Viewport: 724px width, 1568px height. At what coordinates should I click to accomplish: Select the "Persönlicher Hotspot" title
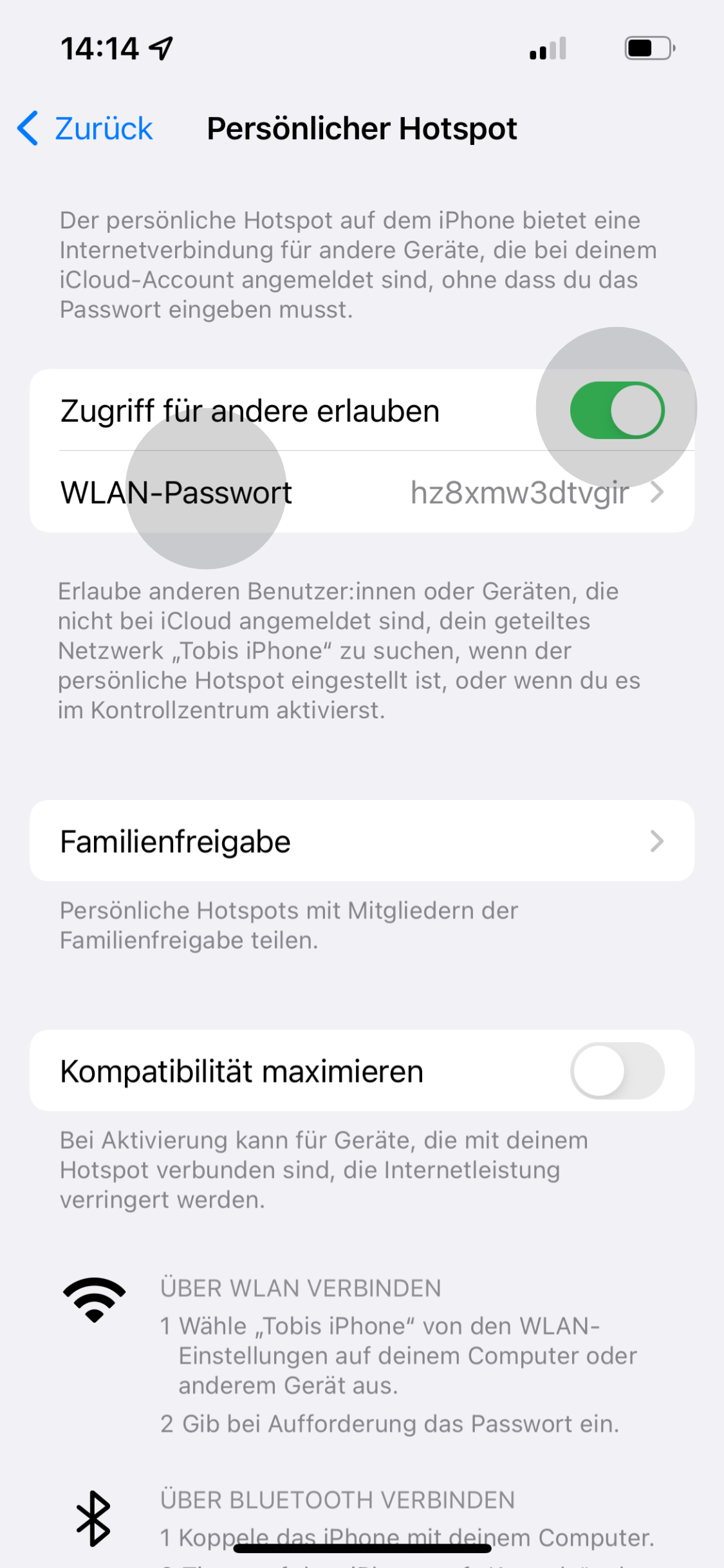[362, 128]
